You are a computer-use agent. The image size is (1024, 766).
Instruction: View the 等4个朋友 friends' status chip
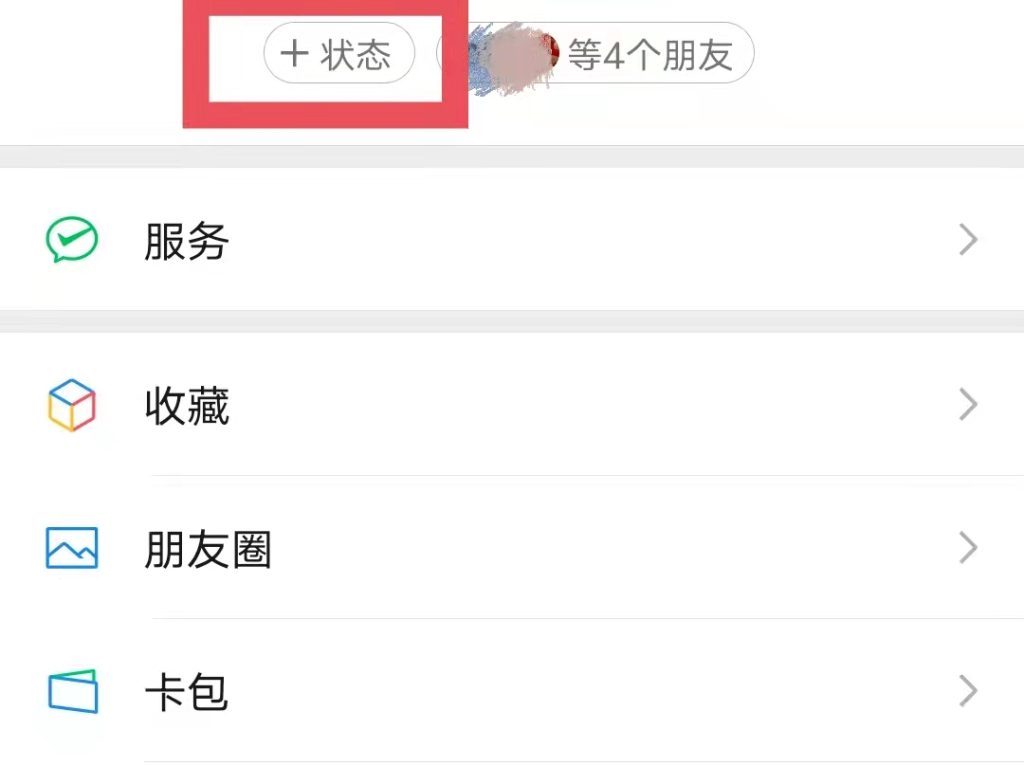point(620,54)
